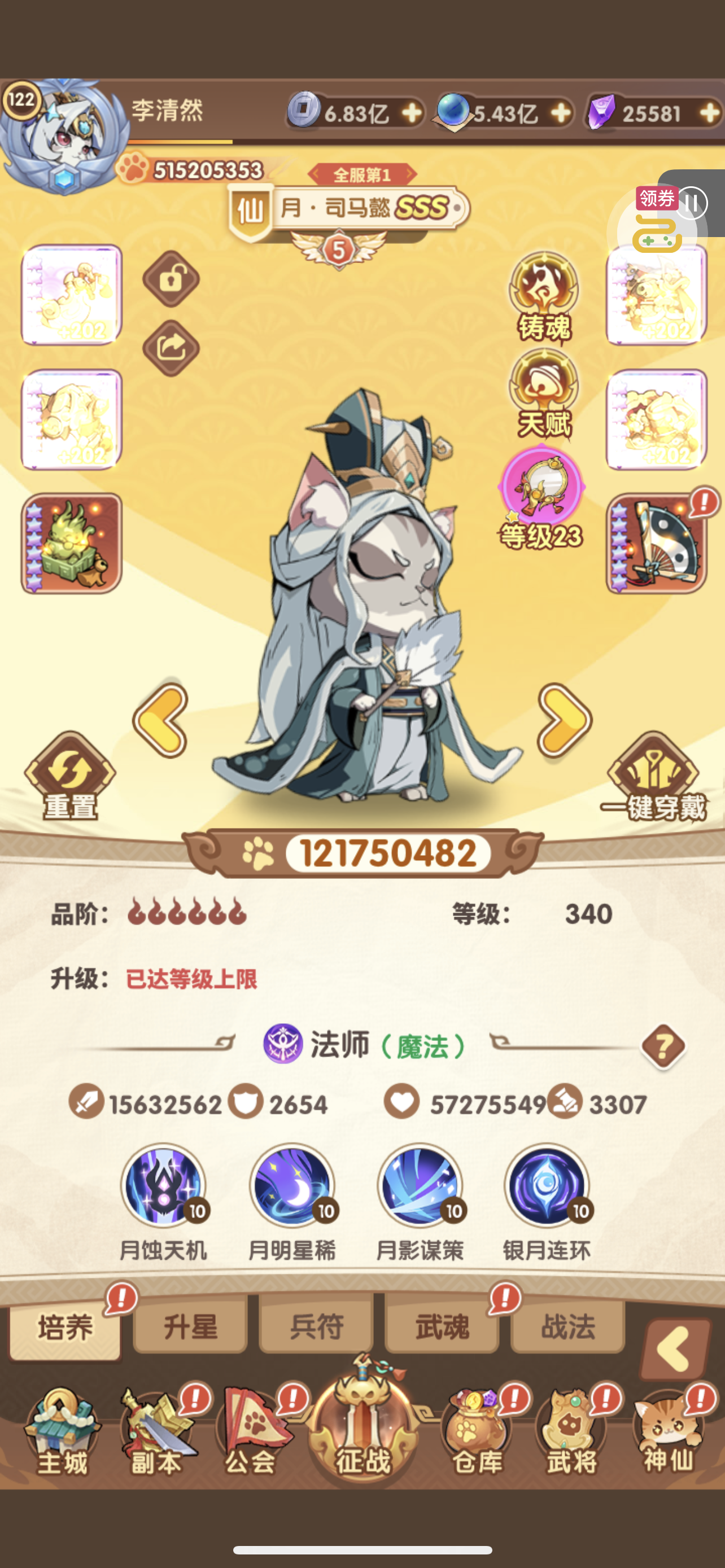Screen dimensions: 725x1568
Task: Add coins with the plus next to 6.83亿
Action: (412, 113)
